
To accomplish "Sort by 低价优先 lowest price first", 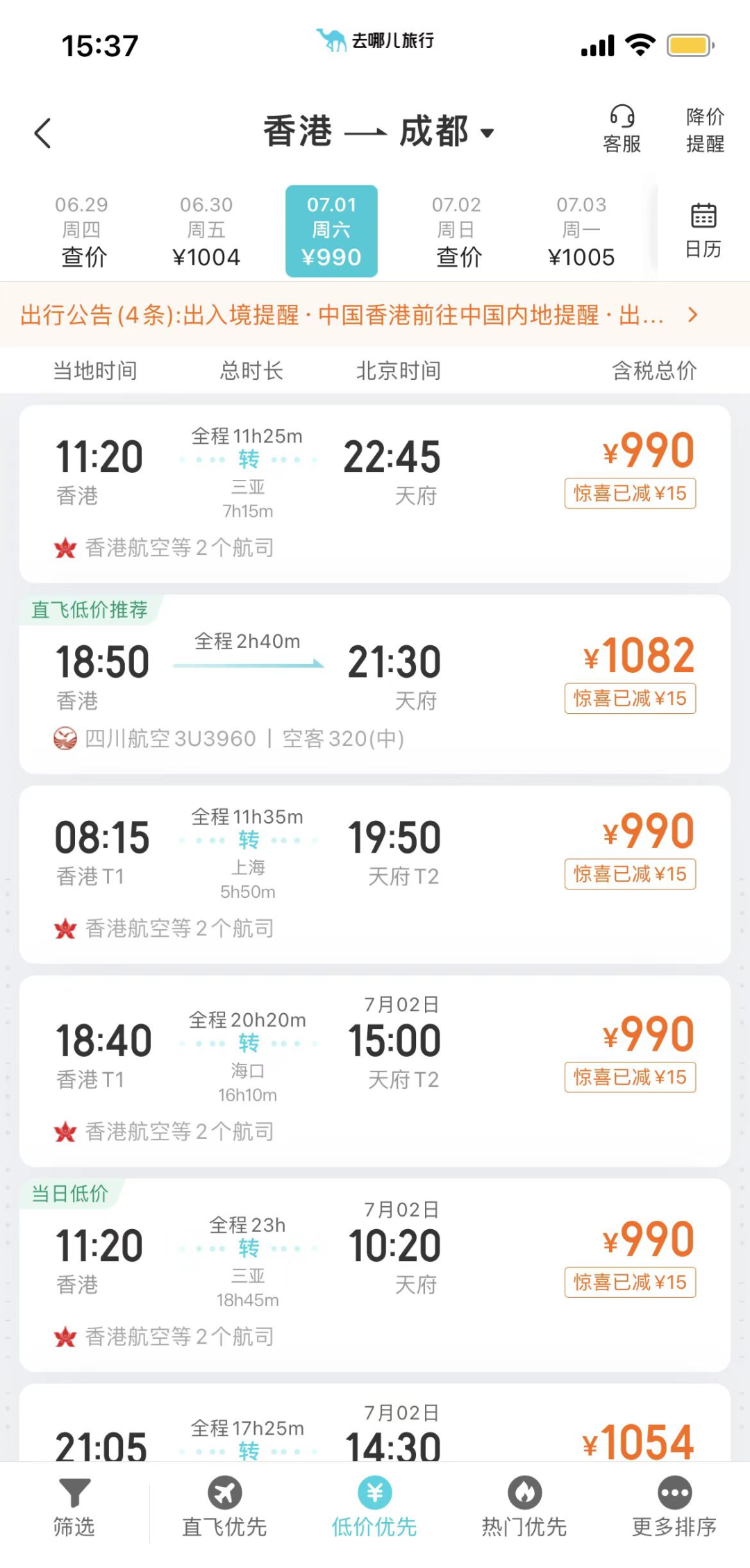I will [374, 1508].
